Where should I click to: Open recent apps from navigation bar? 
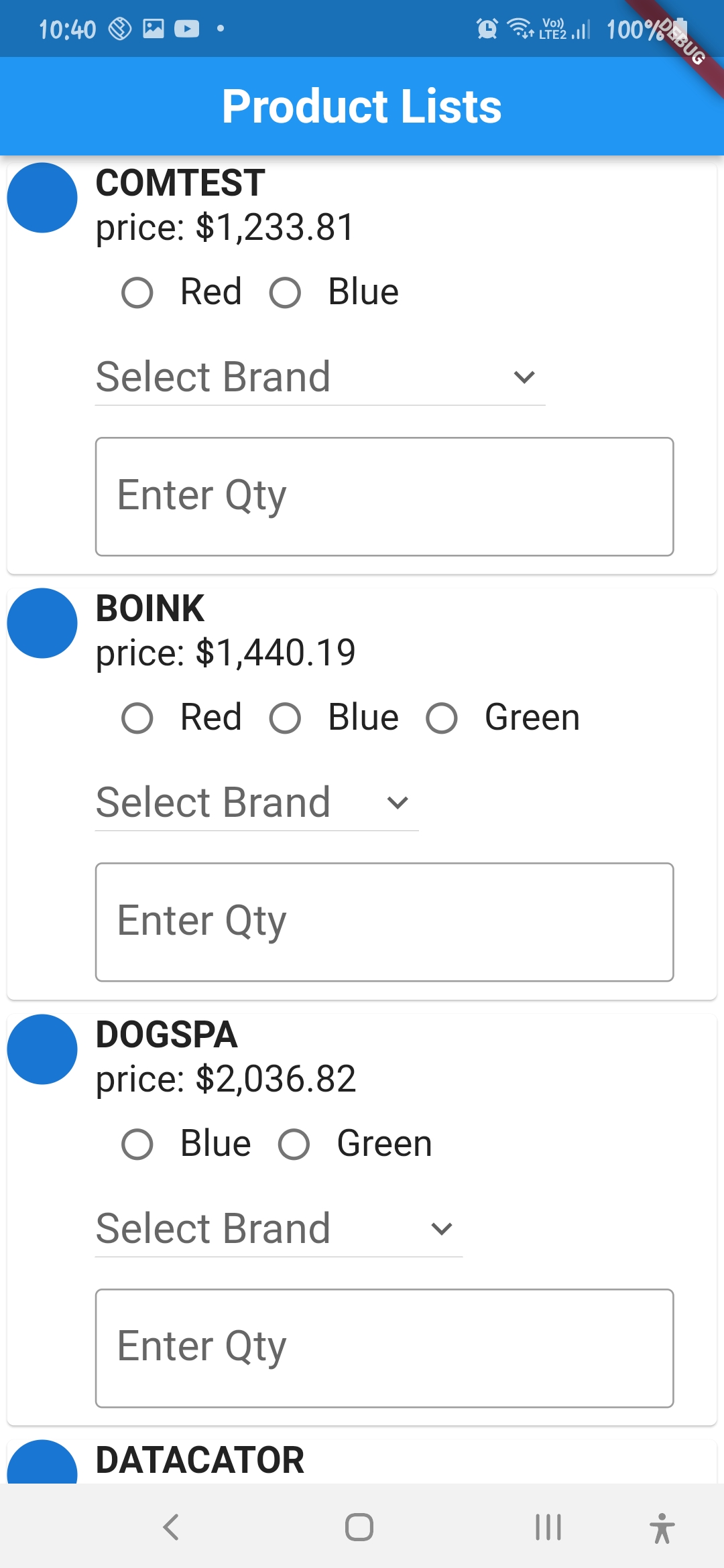click(548, 1528)
